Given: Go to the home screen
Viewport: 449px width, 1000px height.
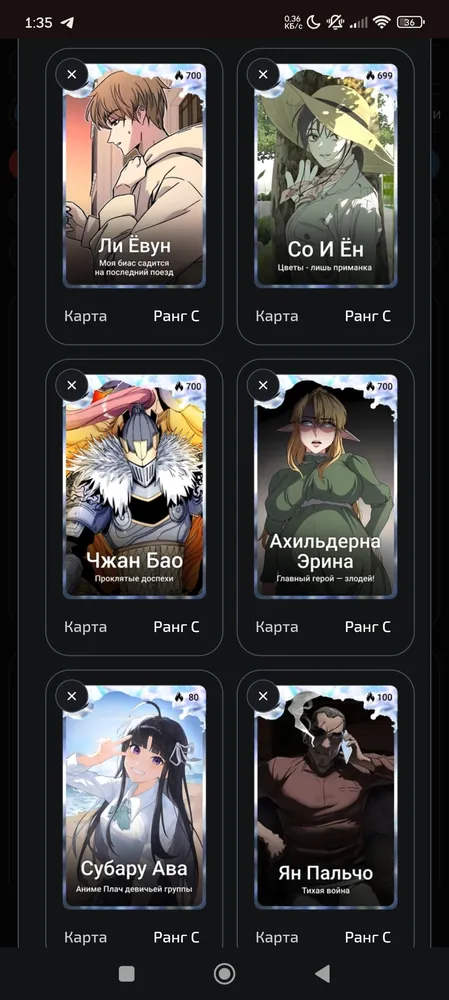Looking at the screenshot, I should (224, 973).
